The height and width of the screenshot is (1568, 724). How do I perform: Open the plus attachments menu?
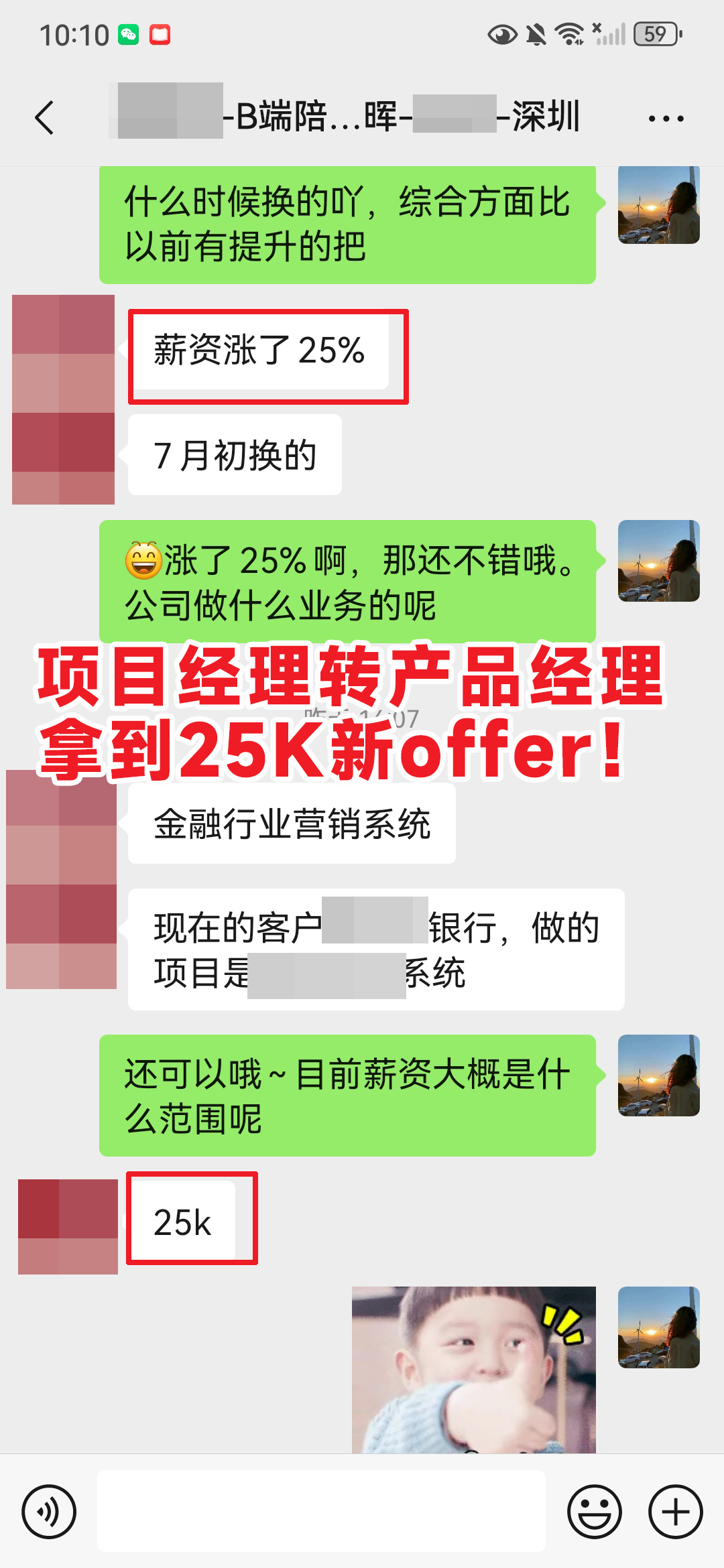(x=675, y=1512)
